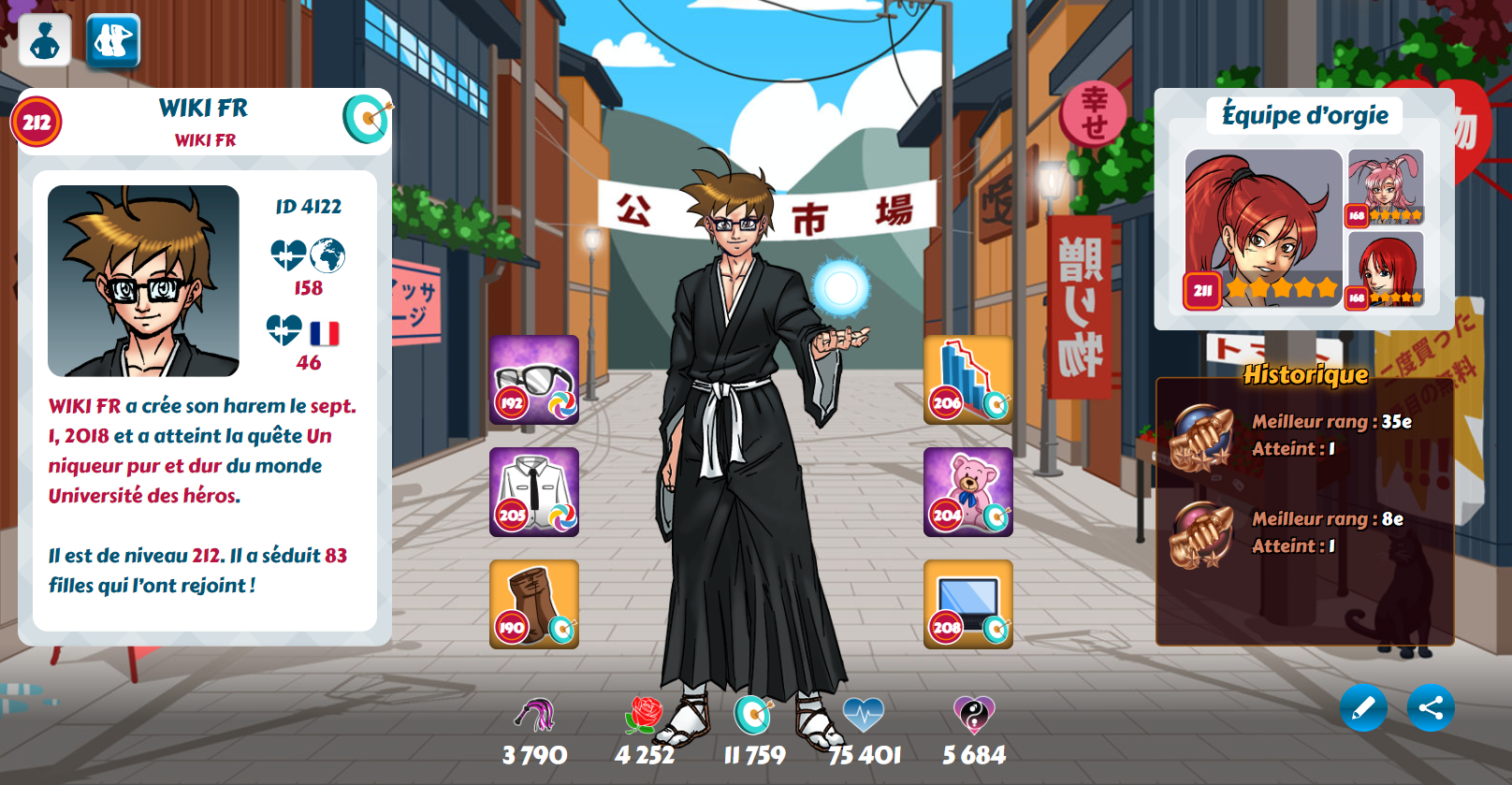Open the level 190 brown boots item
This screenshot has width=1512, height=785.
[534, 604]
